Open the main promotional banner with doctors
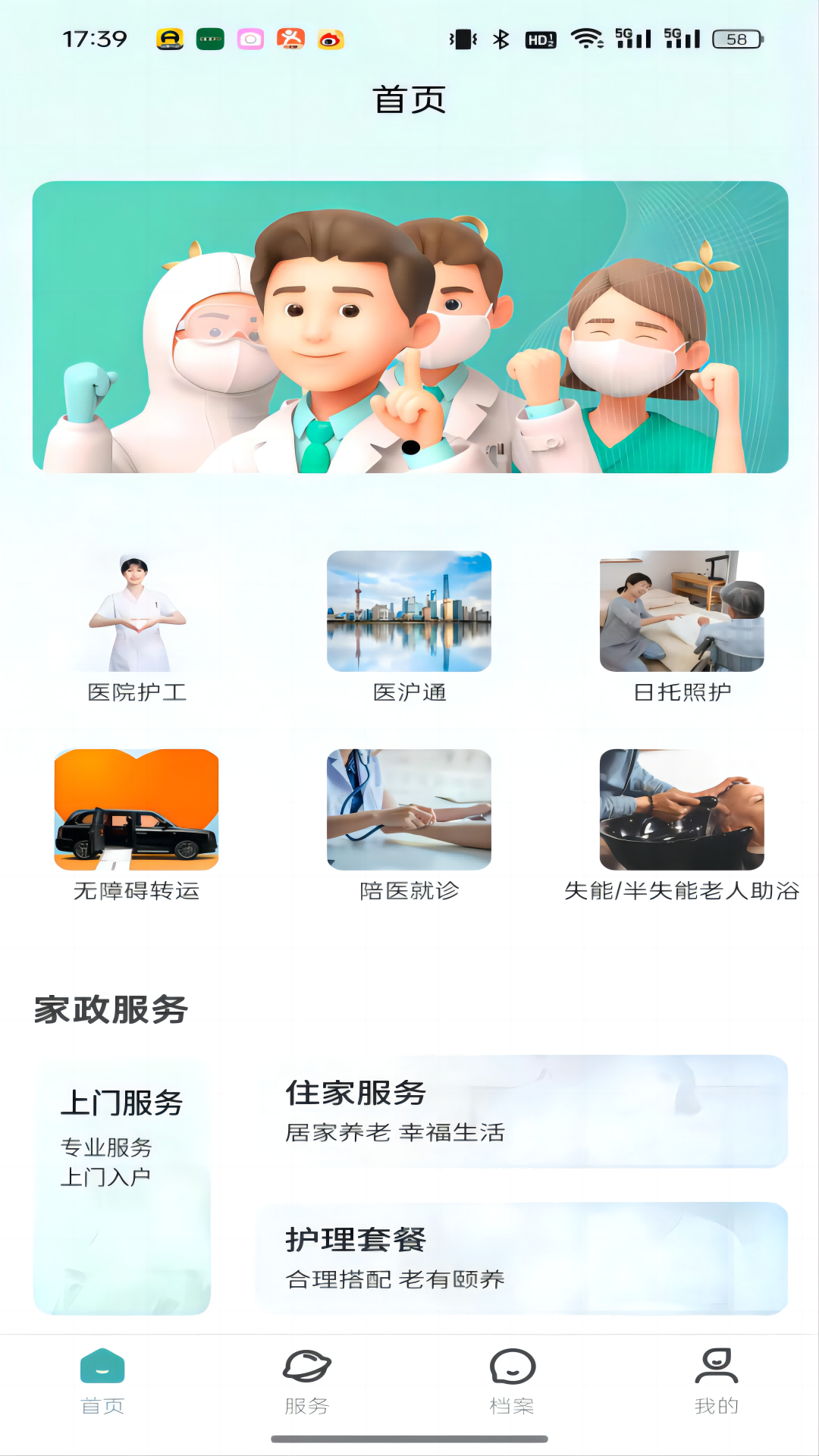 coord(409,330)
